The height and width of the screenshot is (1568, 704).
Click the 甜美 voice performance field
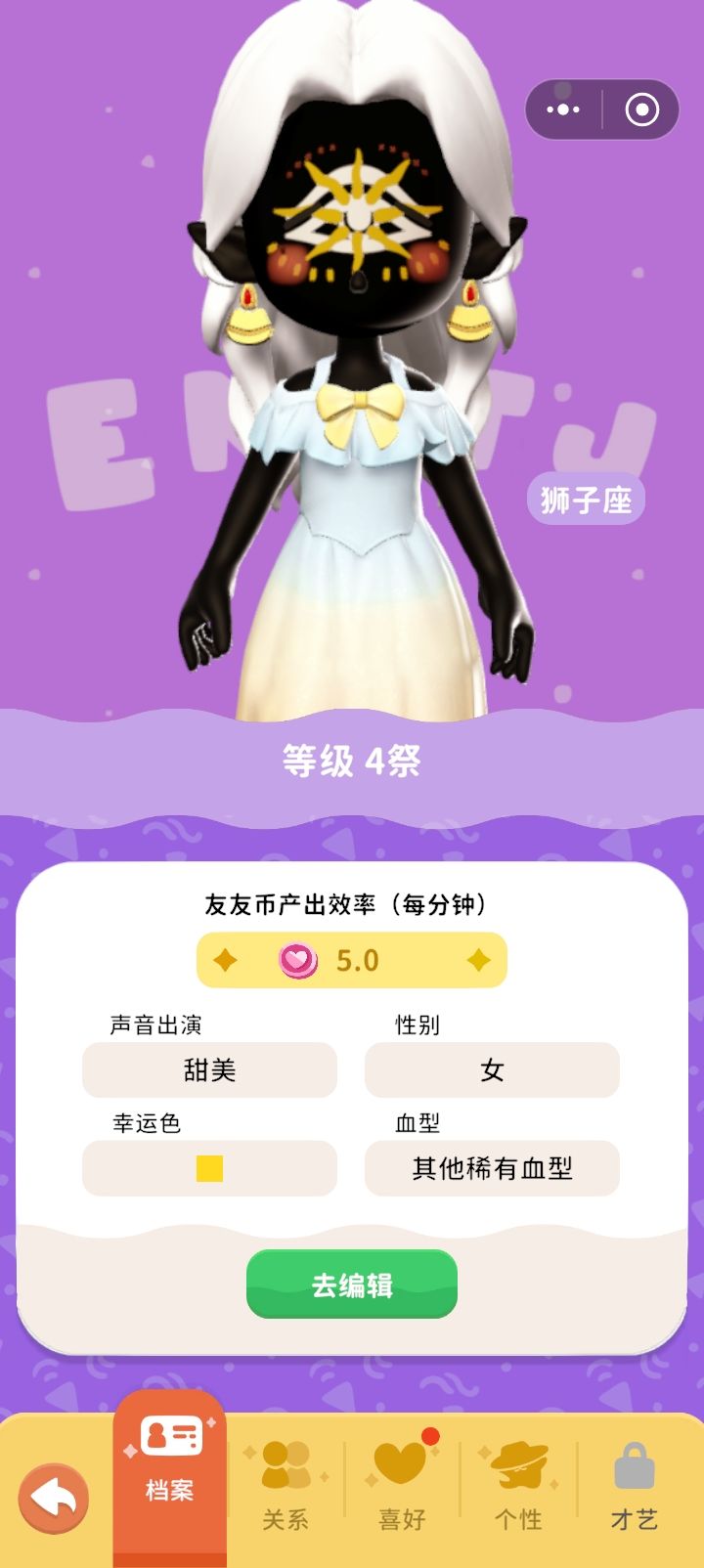coord(208,1069)
